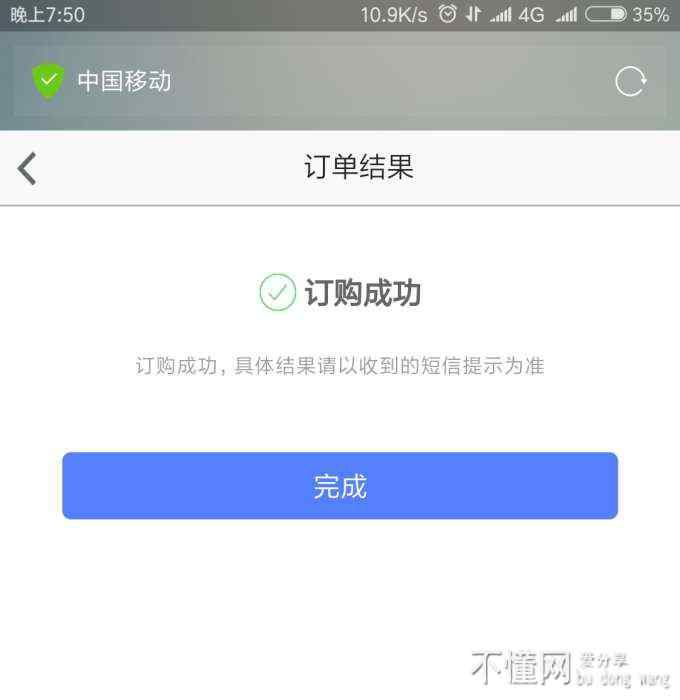The height and width of the screenshot is (700, 680).
Task: Refresh the 中国移动 page
Action: tap(630, 81)
